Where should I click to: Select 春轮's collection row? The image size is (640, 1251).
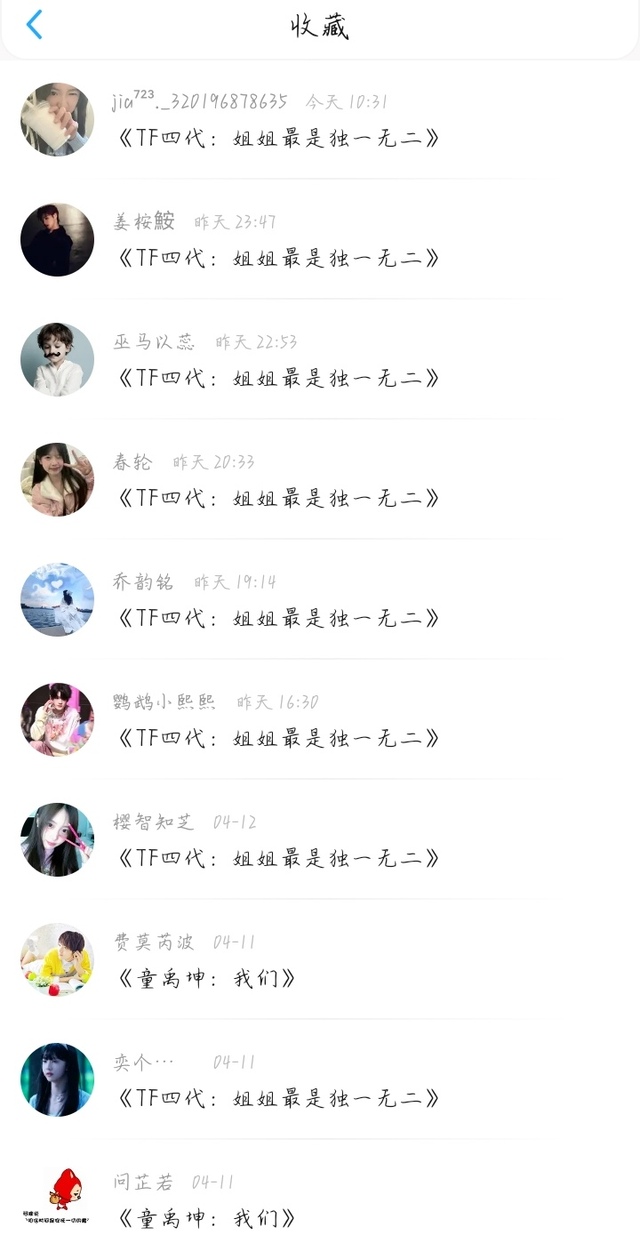320,480
